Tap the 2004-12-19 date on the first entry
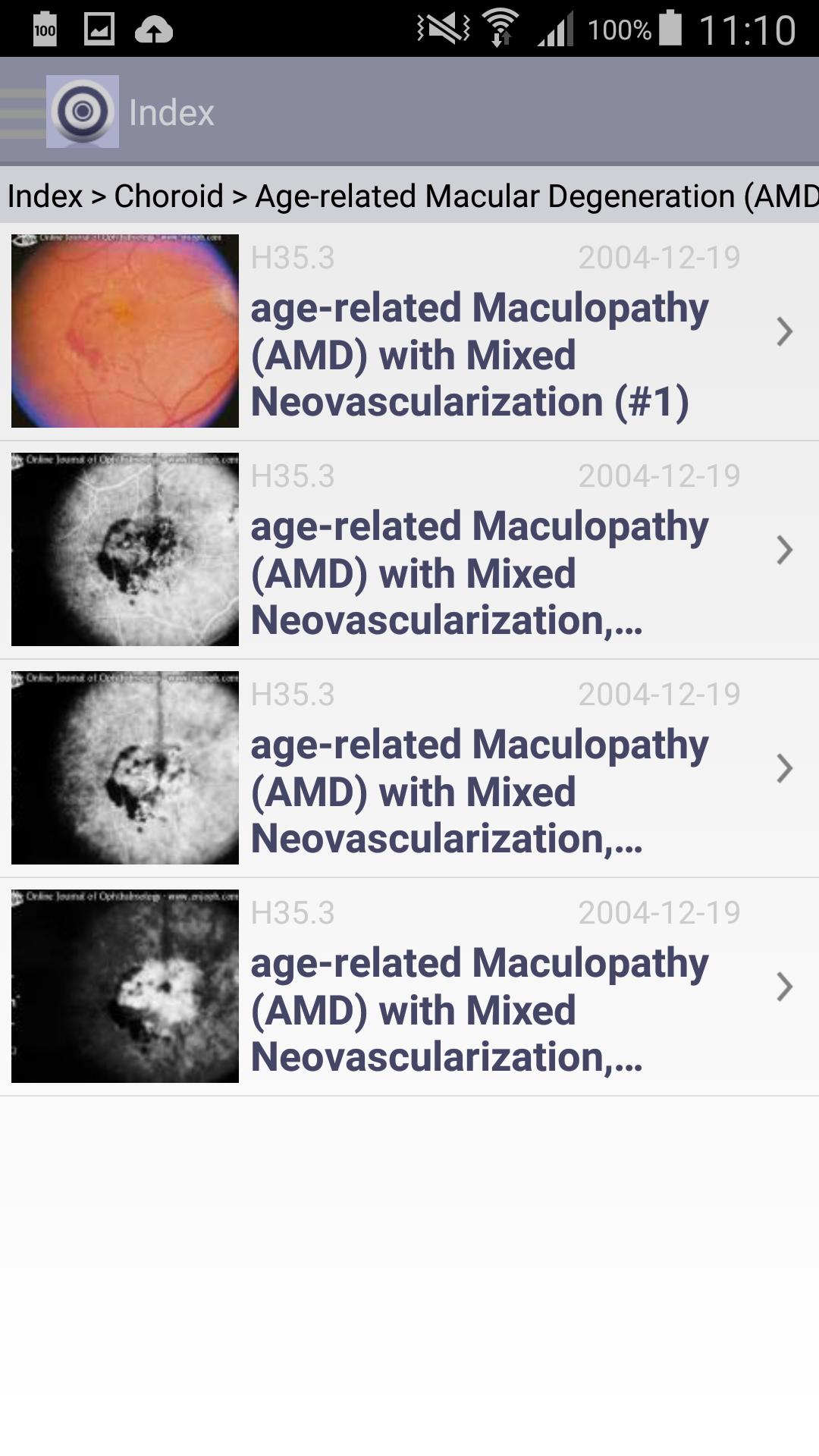Screen dimensions: 819x1456 point(659,258)
